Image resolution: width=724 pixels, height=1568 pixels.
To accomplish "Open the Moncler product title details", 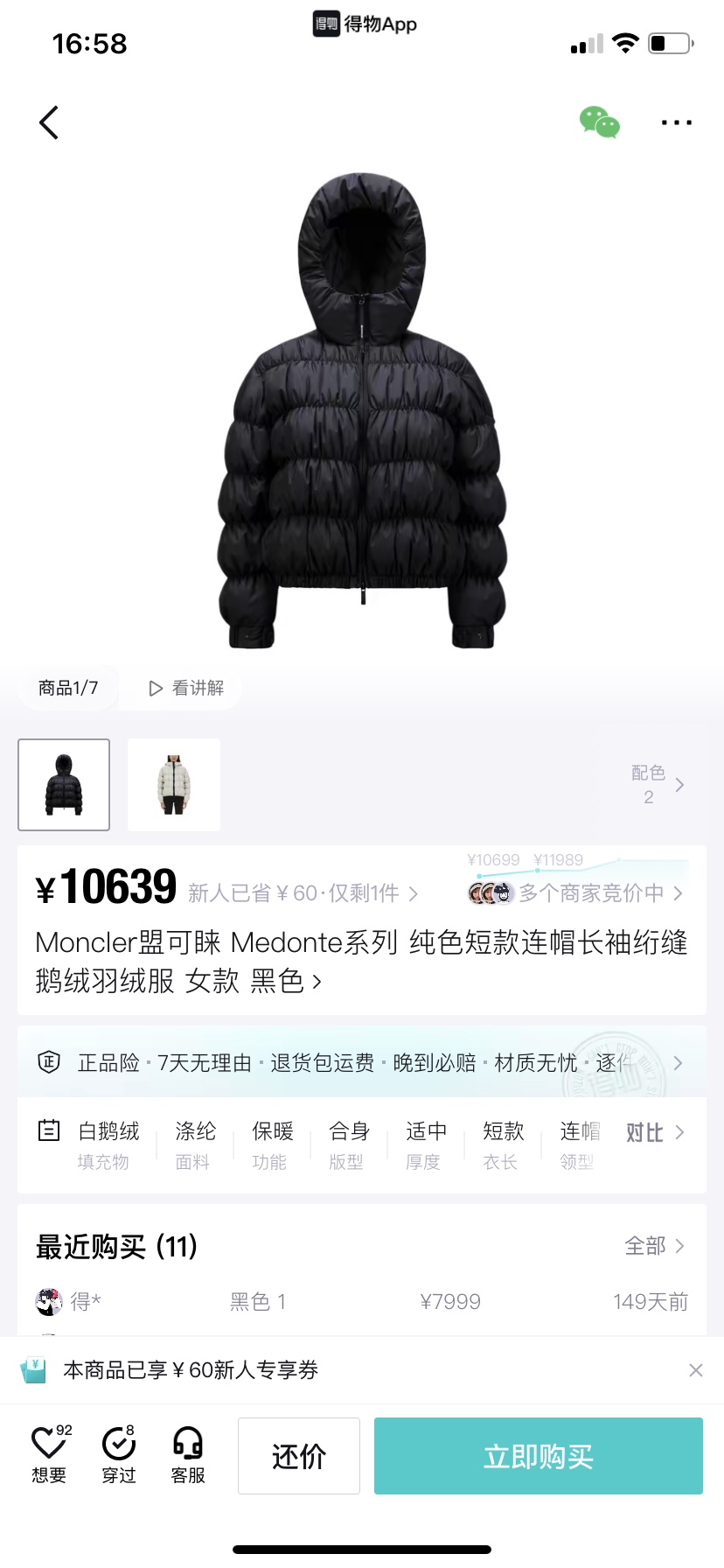I will click(360, 961).
